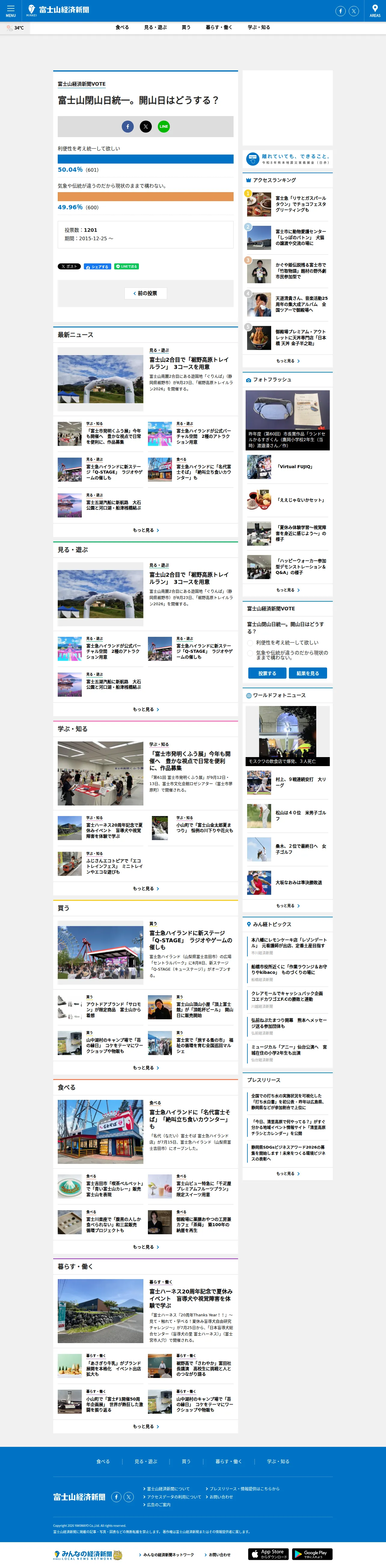This screenshot has height=1568, width=386.
Task: Open the MENU hamburger button
Action: coord(10,11)
